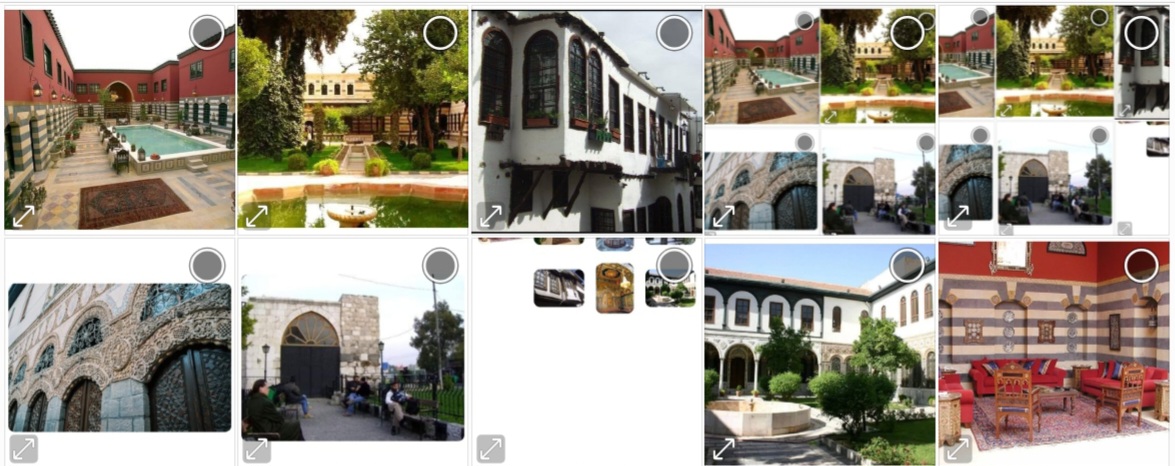Select the garden with stone fountain photo
This screenshot has height=466, width=1175.
pos(440,33)
